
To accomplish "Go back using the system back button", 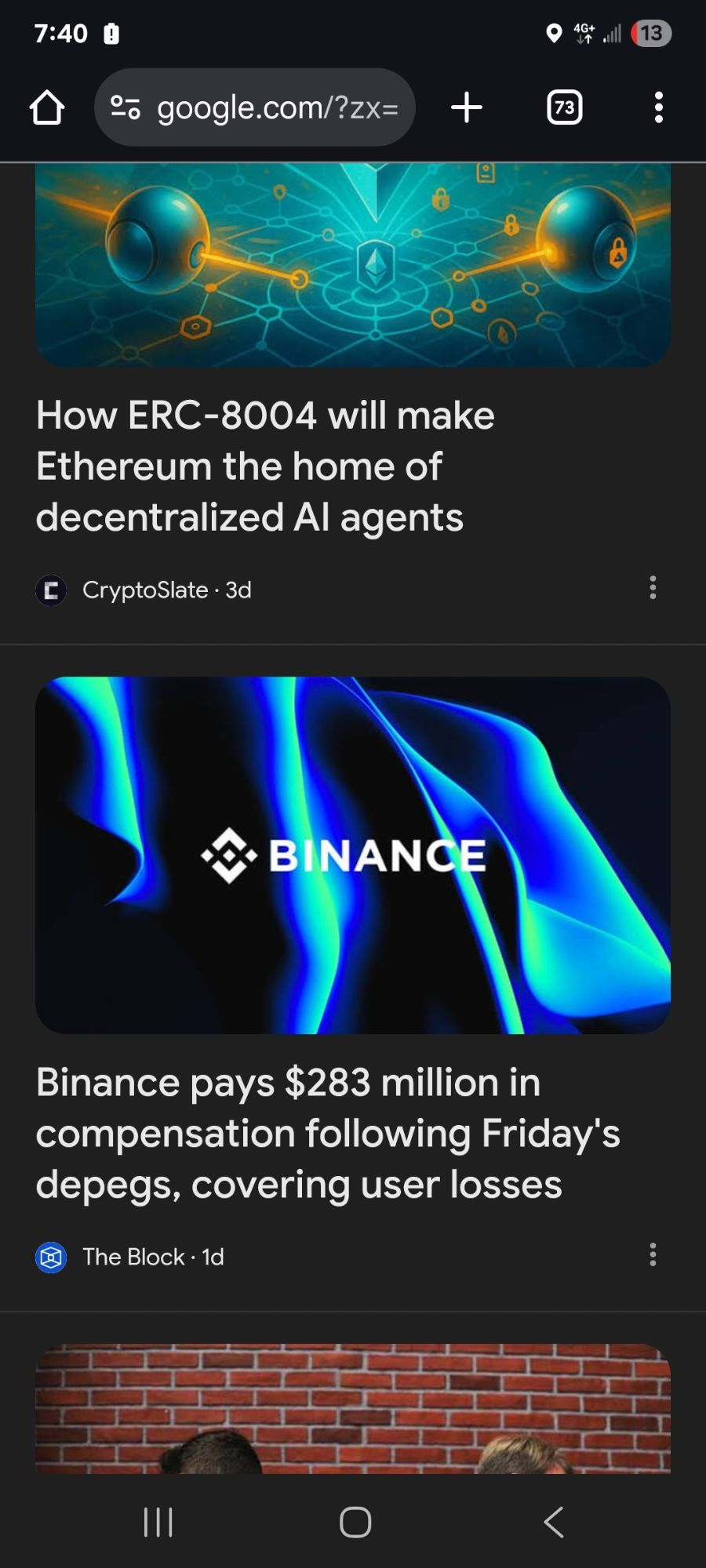I will pyautogui.click(x=554, y=1522).
